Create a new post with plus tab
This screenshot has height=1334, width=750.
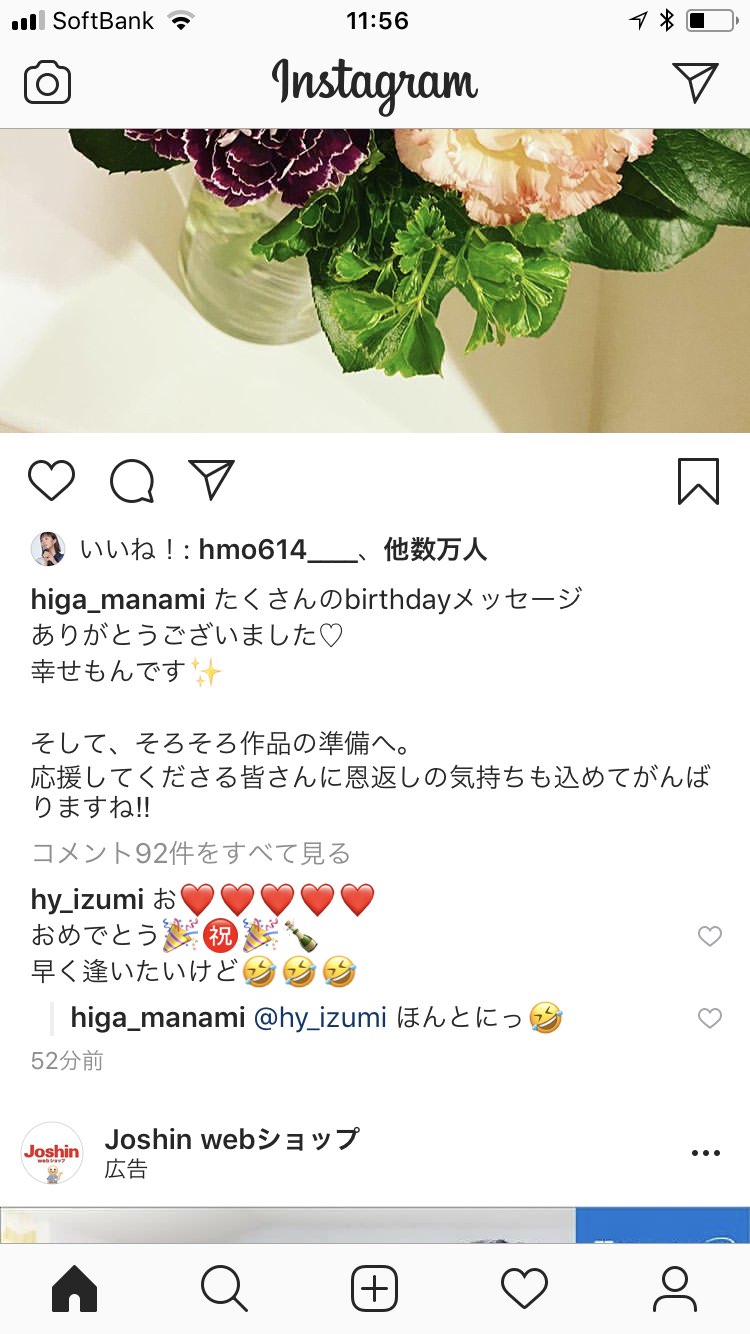click(375, 1288)
